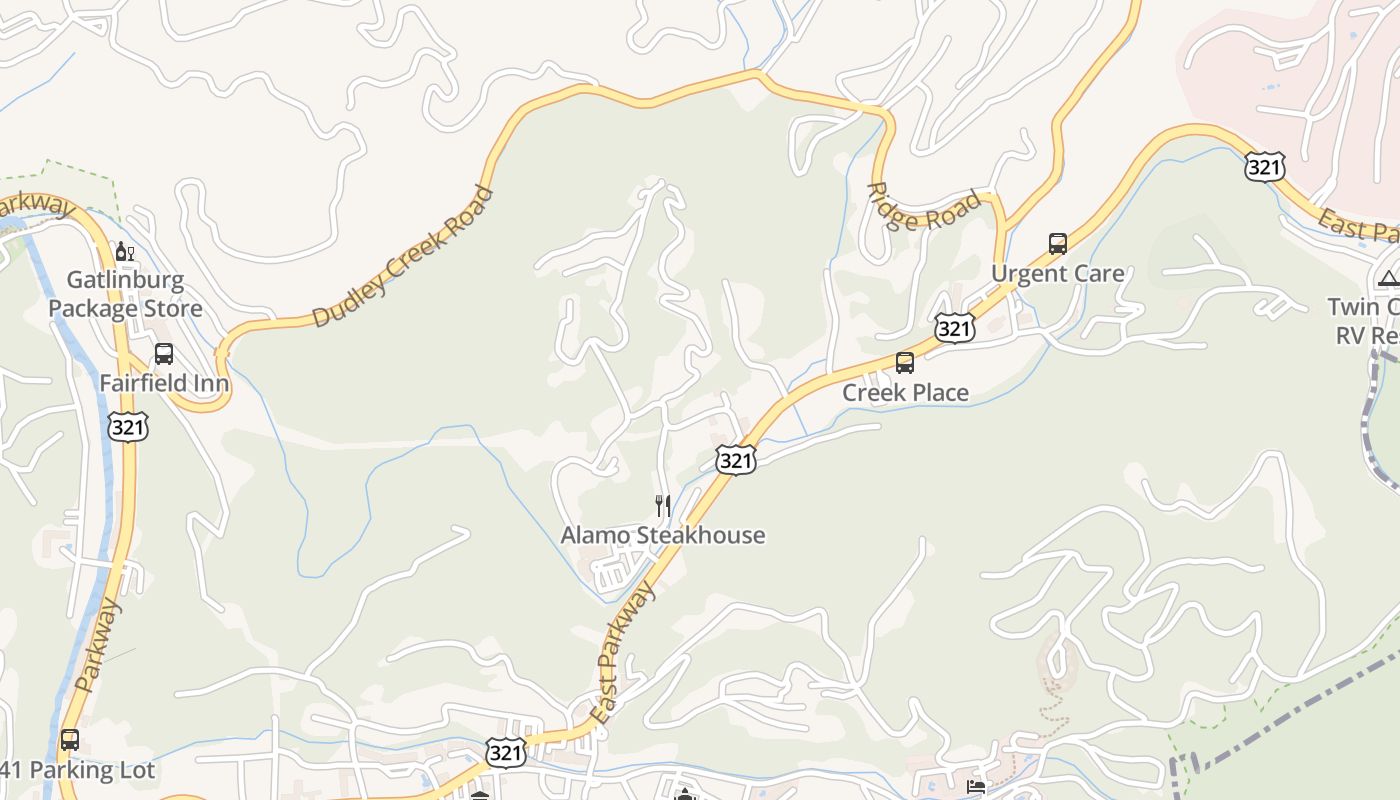Open the Gatlinburg Package Store marker
The width and height of the screenshot is (1400, 800).
125,252
